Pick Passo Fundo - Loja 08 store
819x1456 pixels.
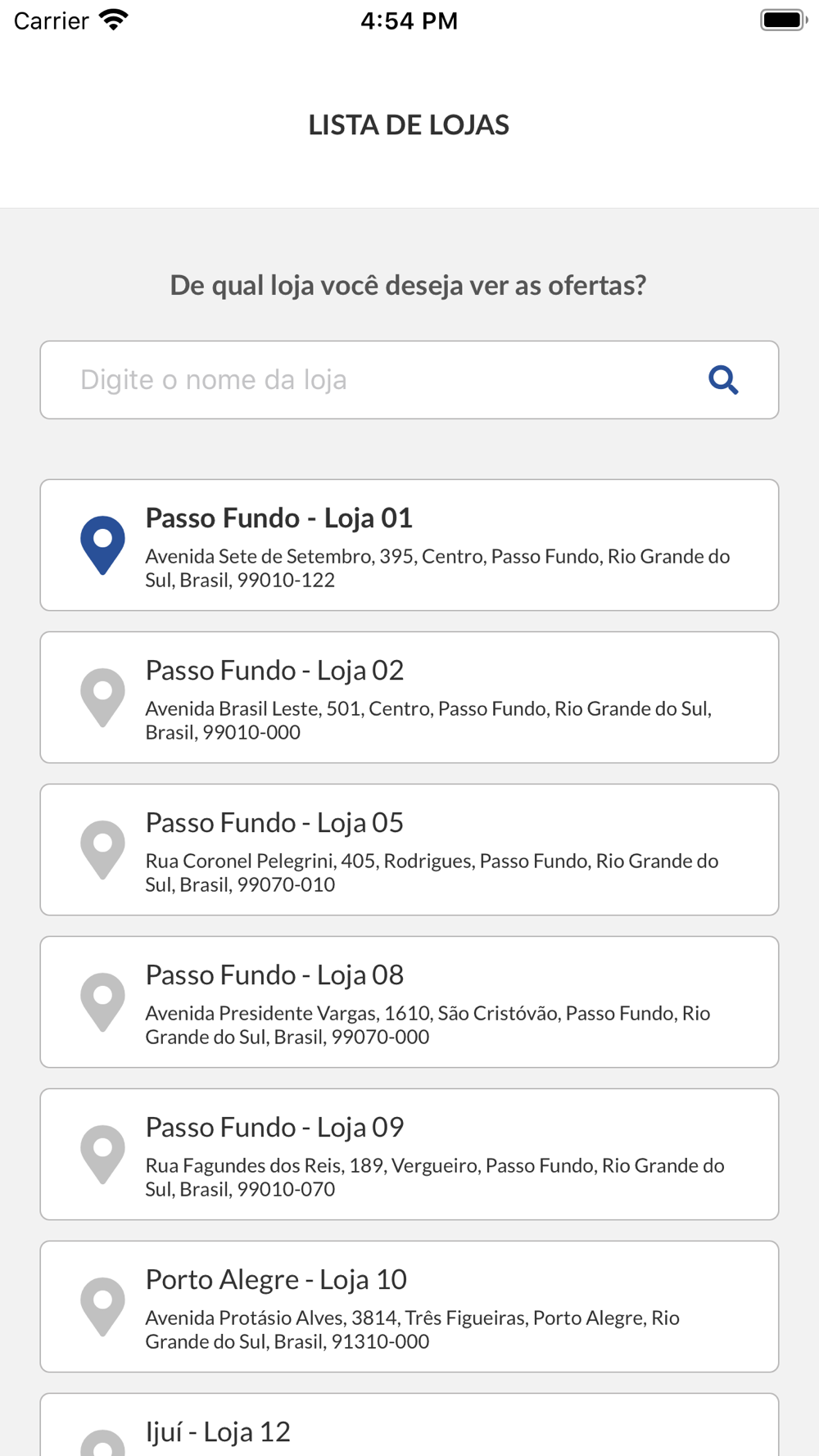409,1002
